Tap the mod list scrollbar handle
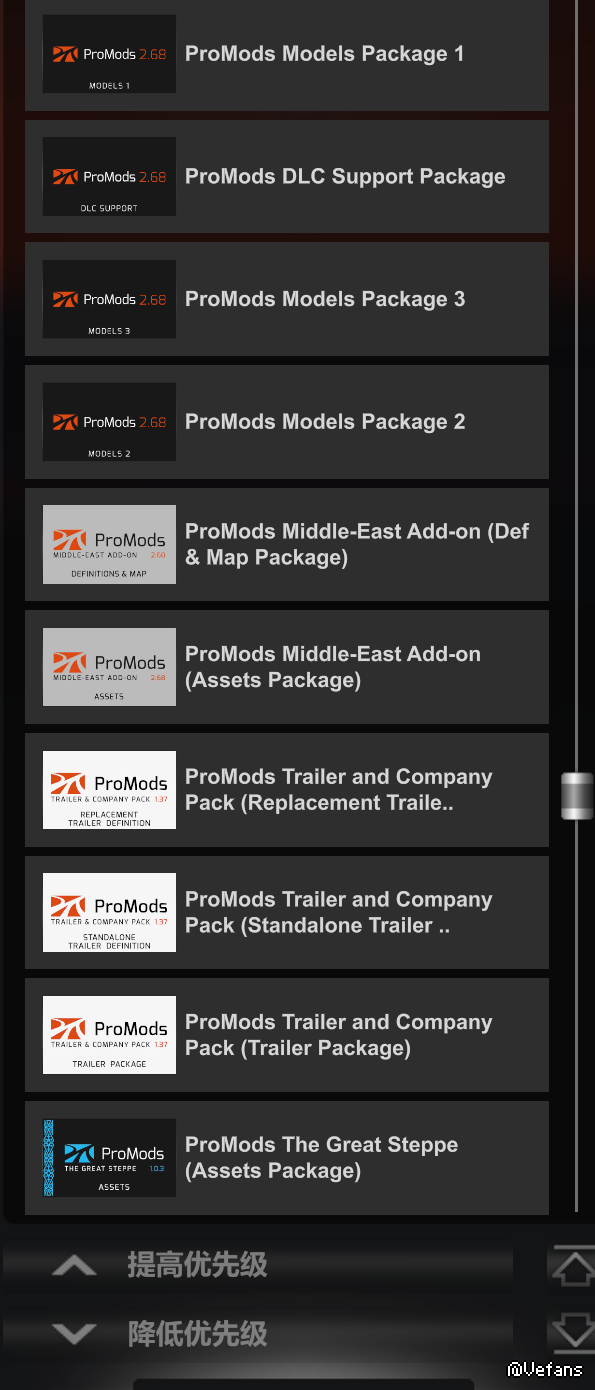595x1390 pixels. [577, 796]
